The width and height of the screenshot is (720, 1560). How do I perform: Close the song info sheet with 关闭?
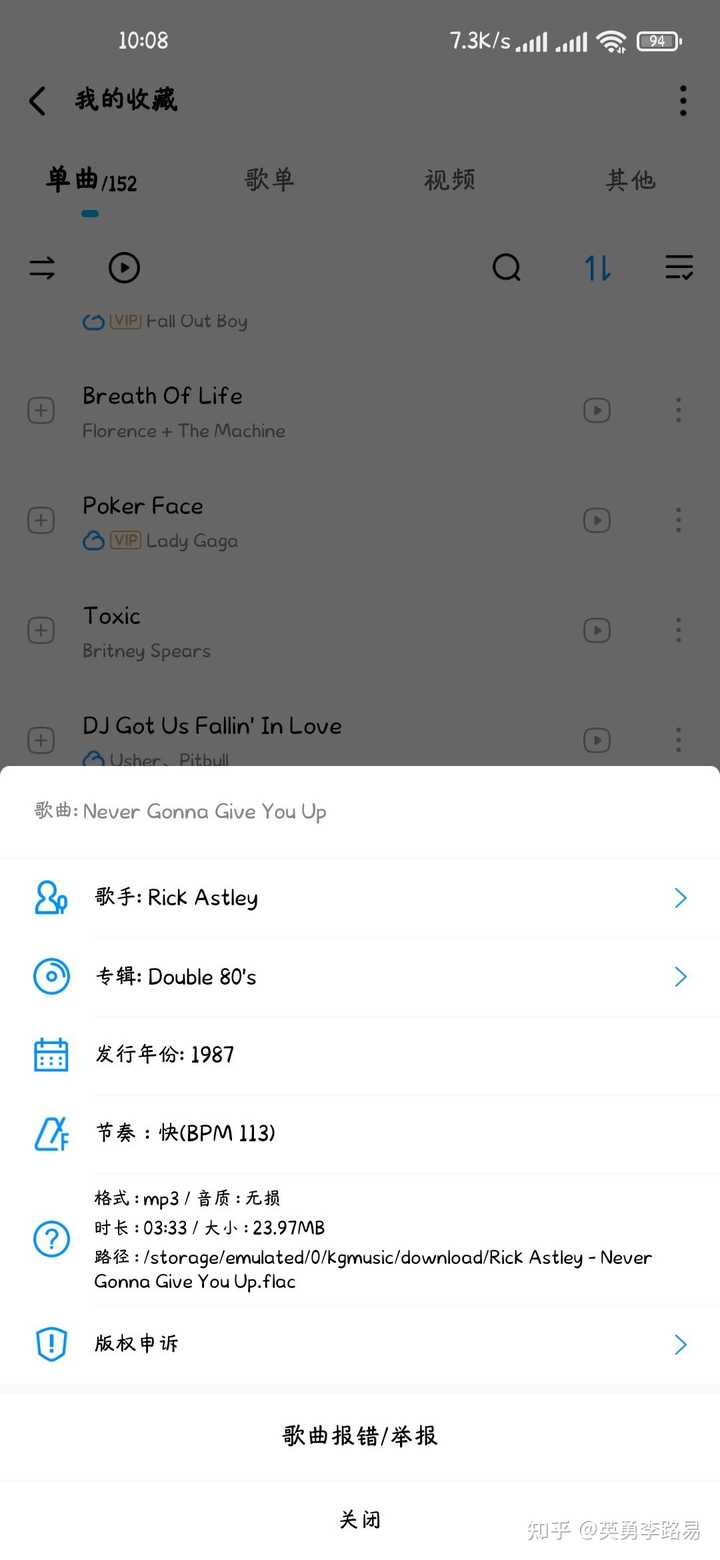(x=360, y=1520)
